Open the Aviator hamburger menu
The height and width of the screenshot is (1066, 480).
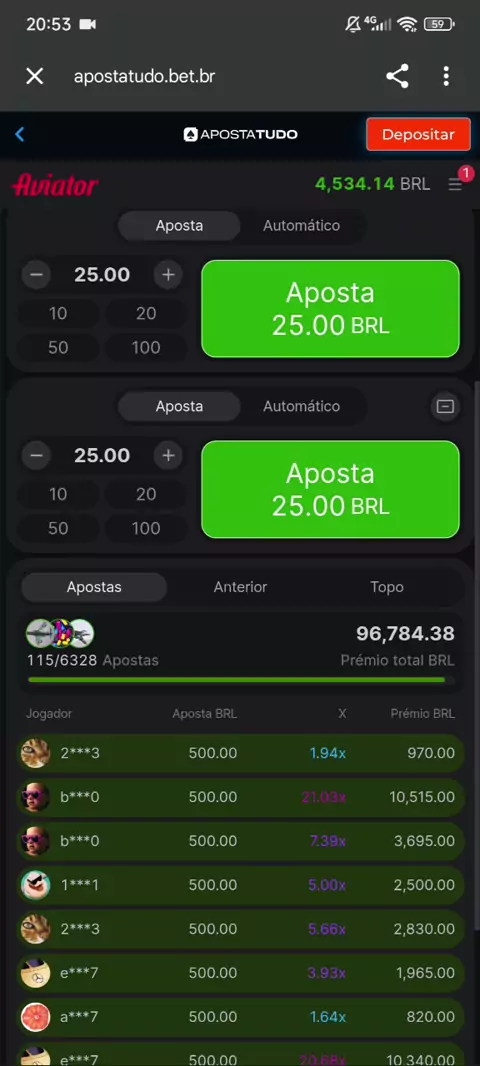(455, 184)
